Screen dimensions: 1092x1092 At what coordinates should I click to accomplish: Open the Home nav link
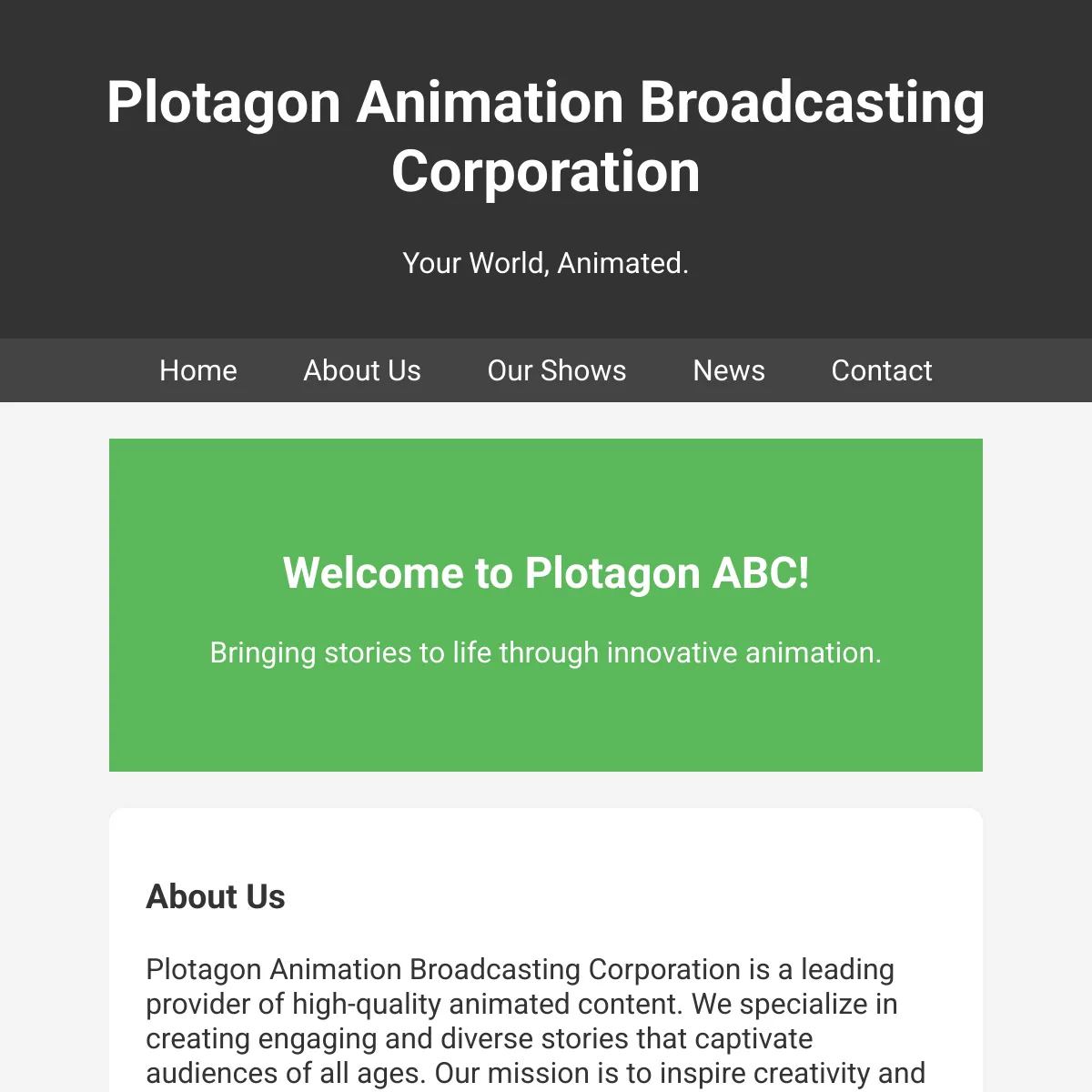point(198,370)
